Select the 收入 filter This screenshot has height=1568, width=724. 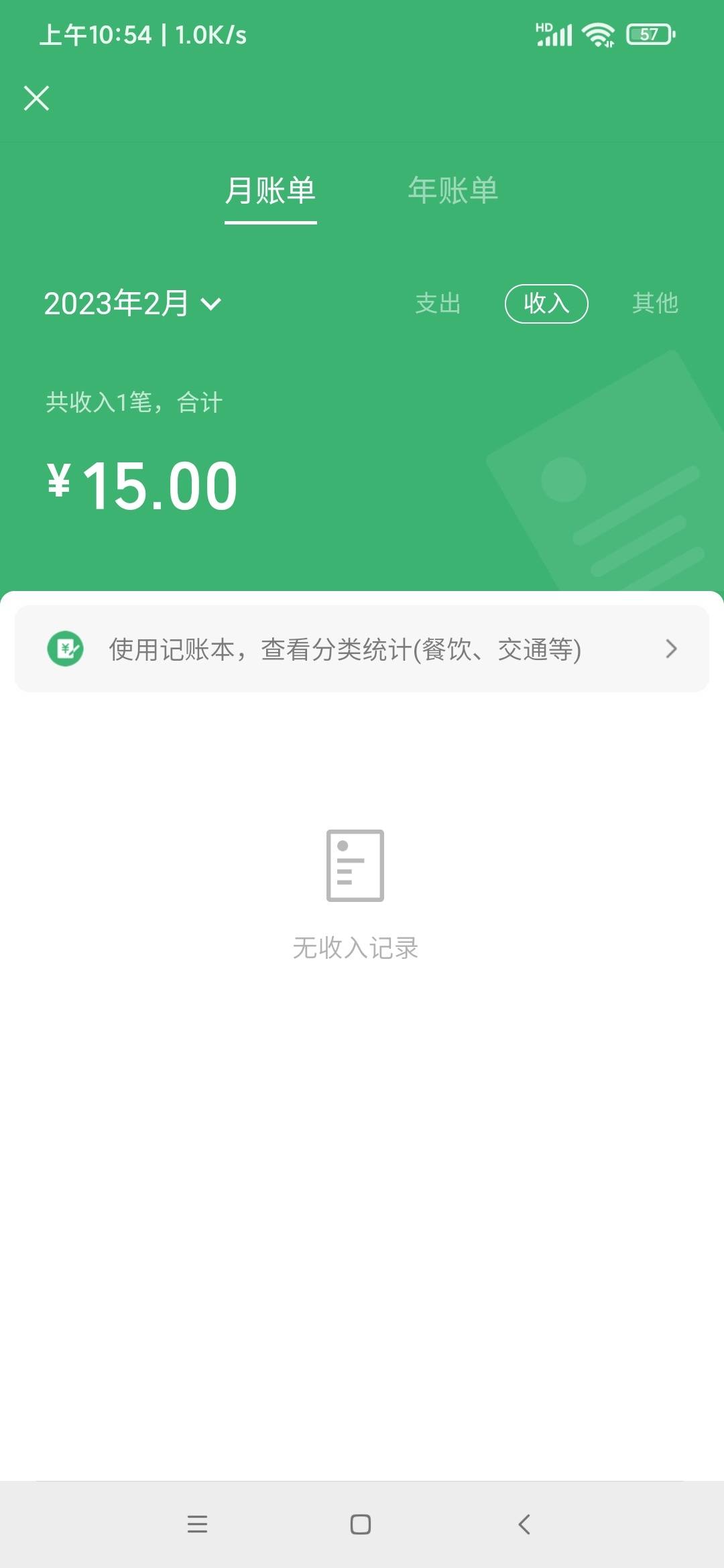pos(546,304)
